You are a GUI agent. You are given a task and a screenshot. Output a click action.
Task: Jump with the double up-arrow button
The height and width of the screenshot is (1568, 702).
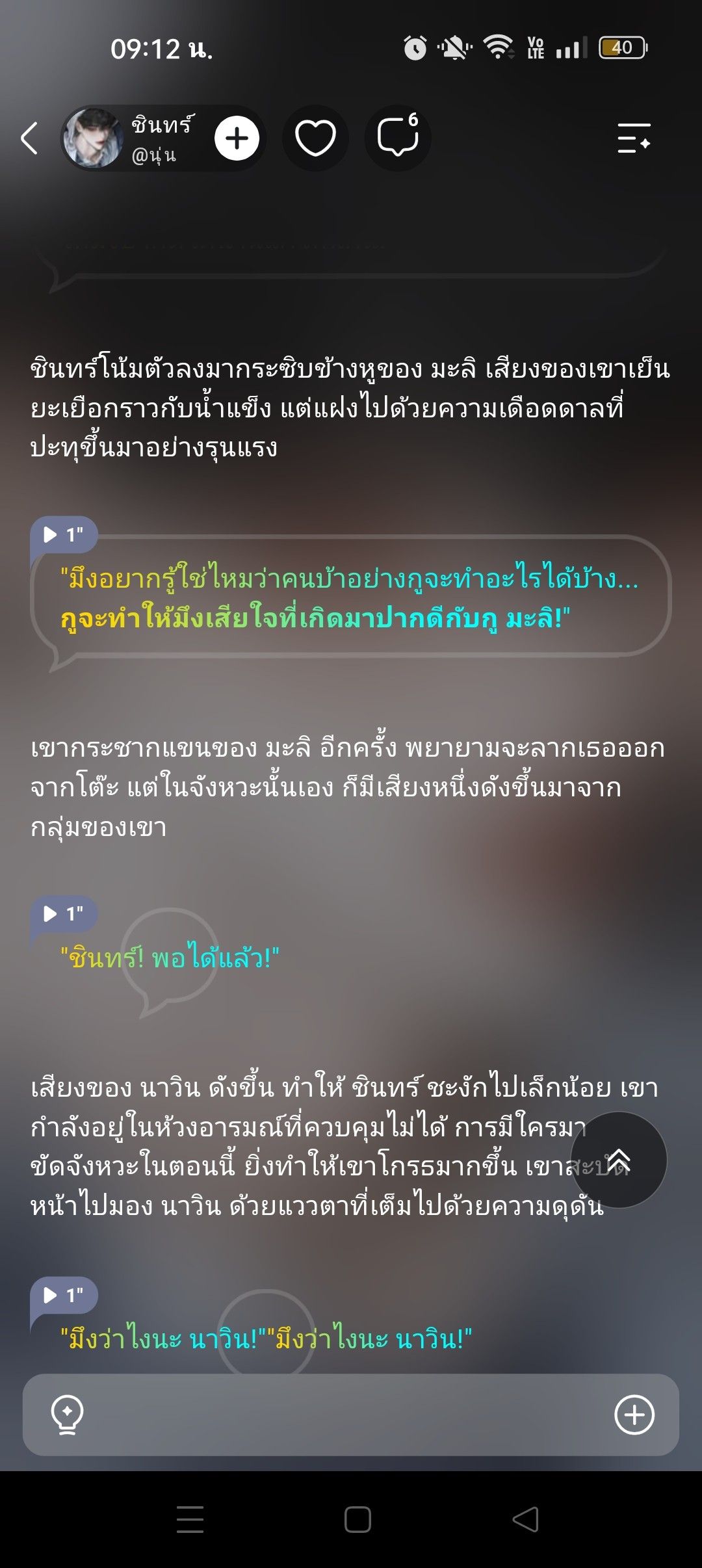[x=618, y=1160]
